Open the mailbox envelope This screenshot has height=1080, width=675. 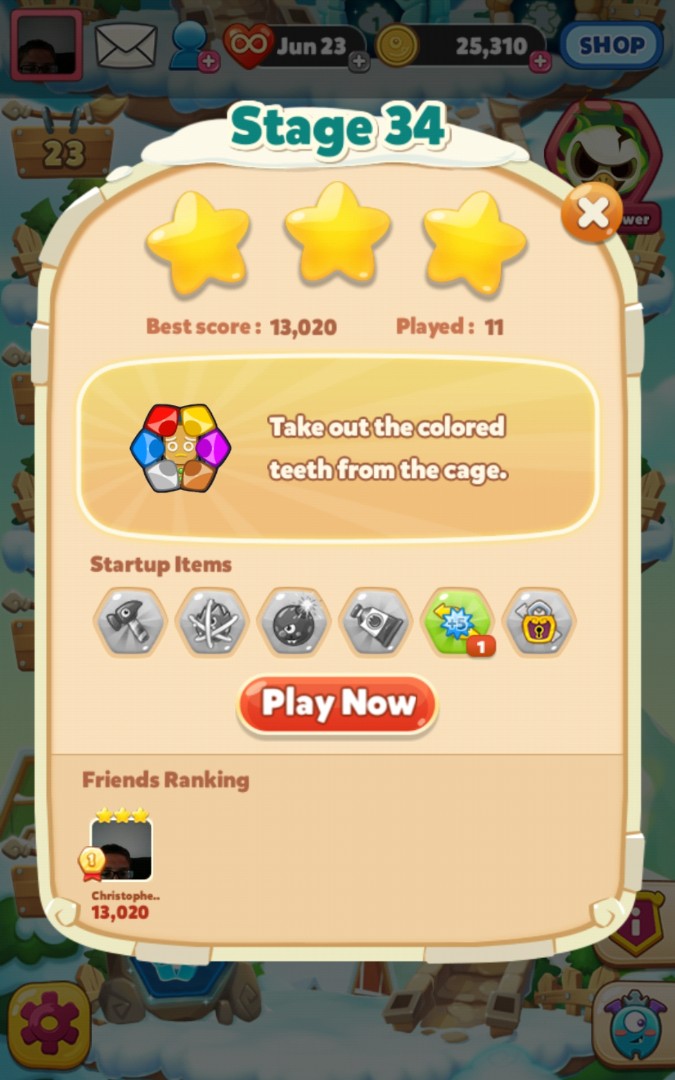click(x=126, y=45)
